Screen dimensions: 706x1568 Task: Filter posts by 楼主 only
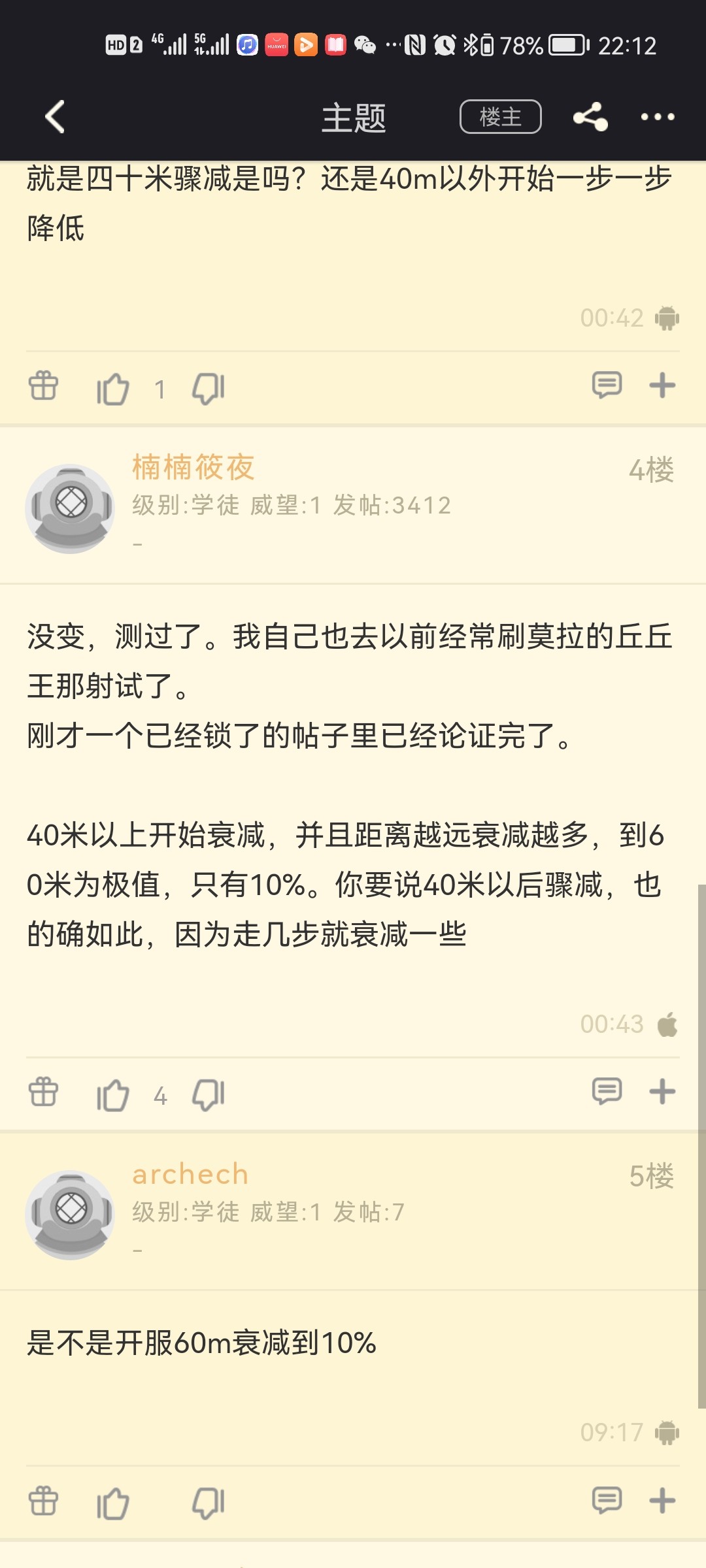pos(500,117)
